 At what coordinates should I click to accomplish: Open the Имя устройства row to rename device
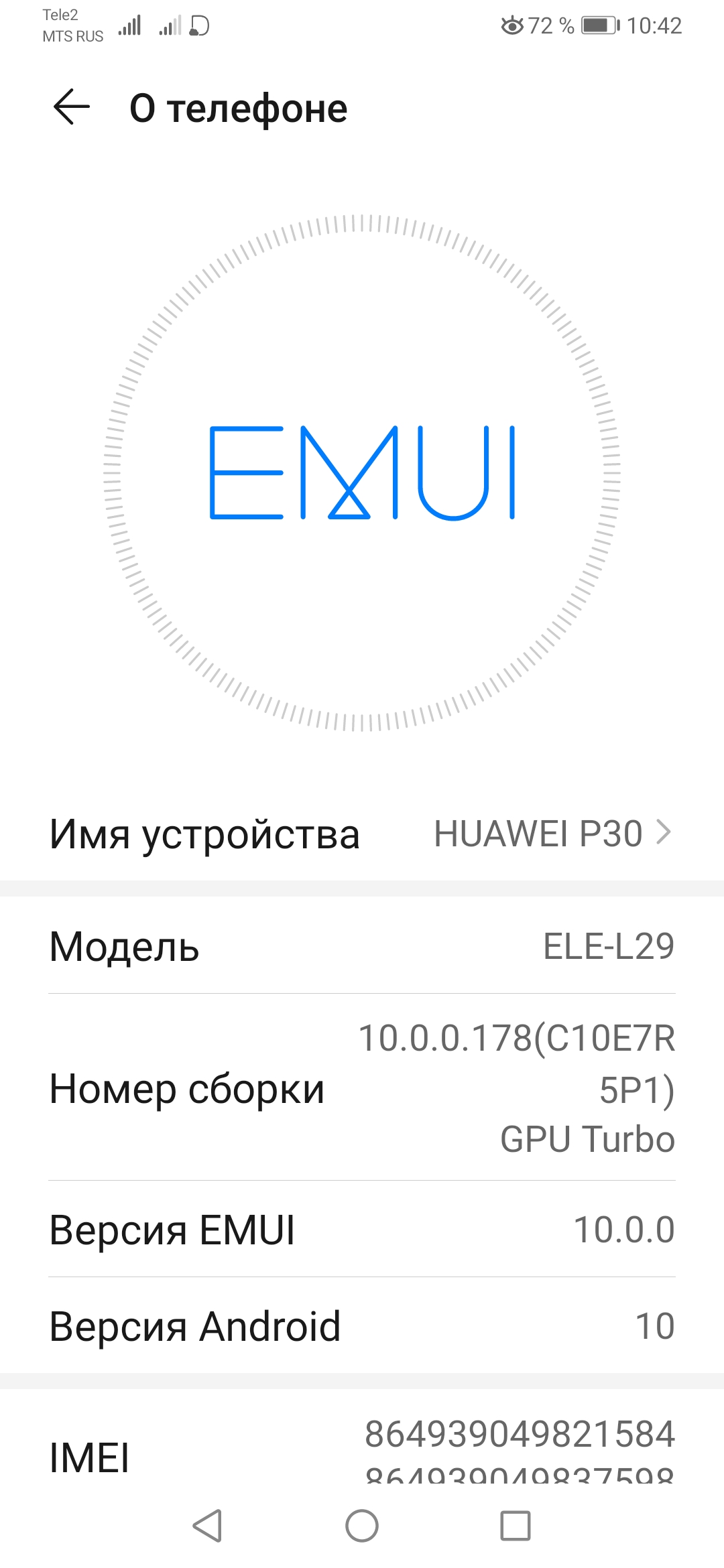[x=362, y=834]
